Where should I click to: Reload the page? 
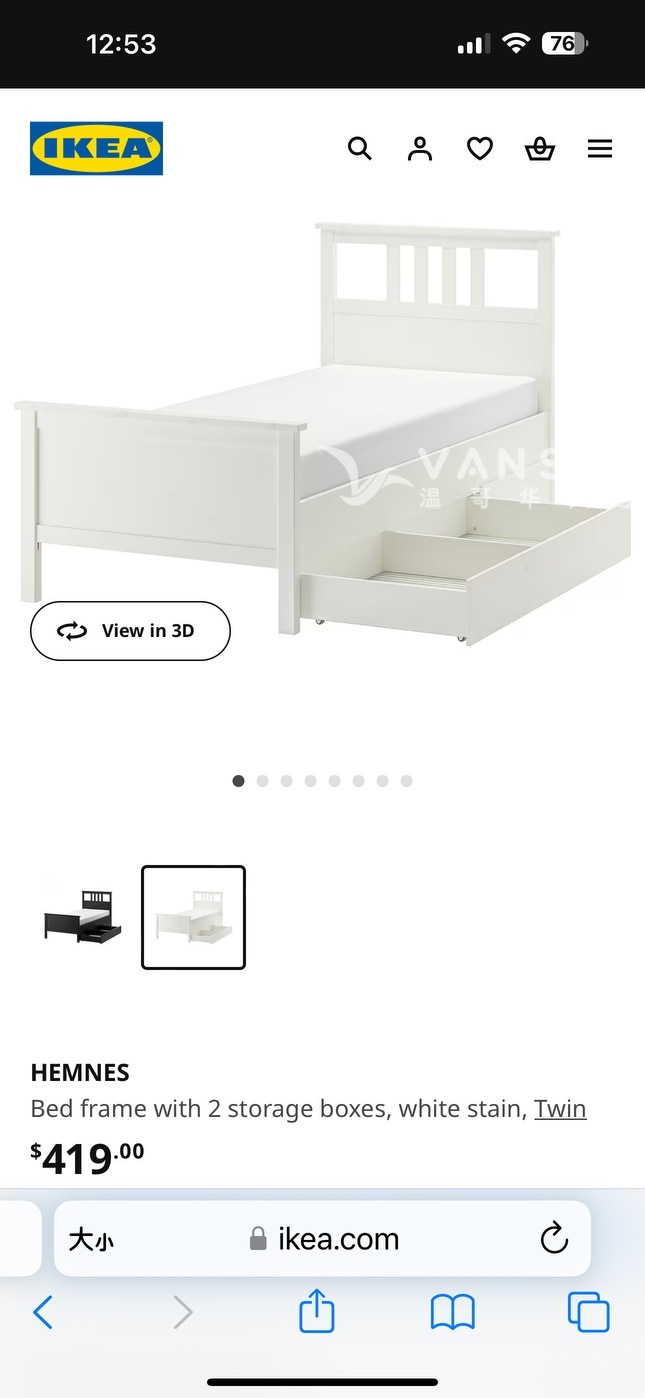coord(554,1240)
